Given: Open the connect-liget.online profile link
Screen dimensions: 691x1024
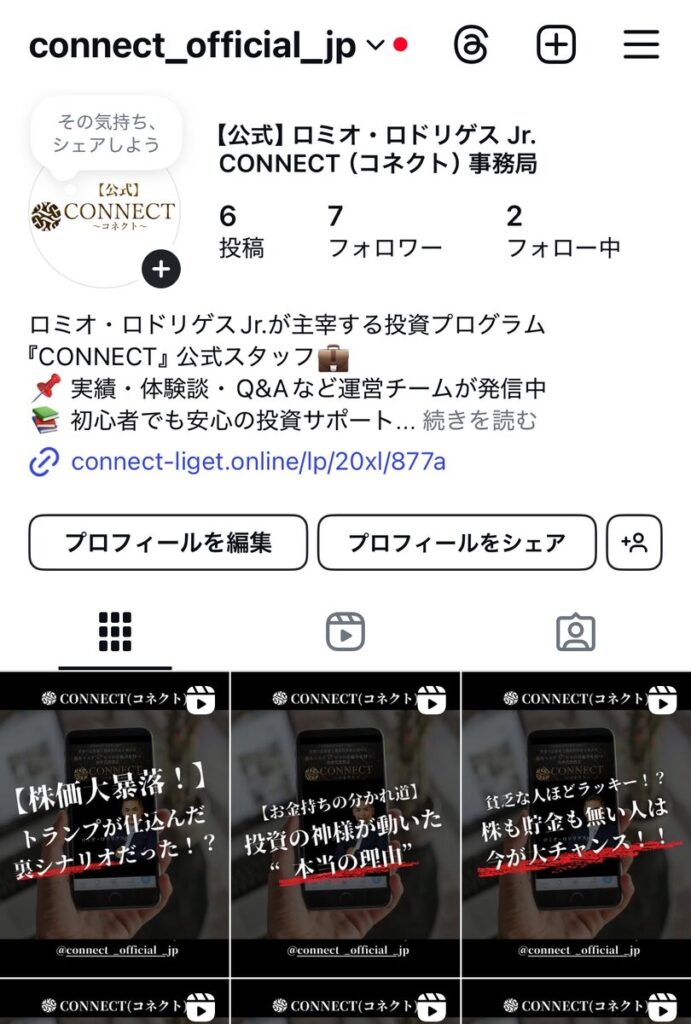Looking at the screenshot, I should 258,462.
